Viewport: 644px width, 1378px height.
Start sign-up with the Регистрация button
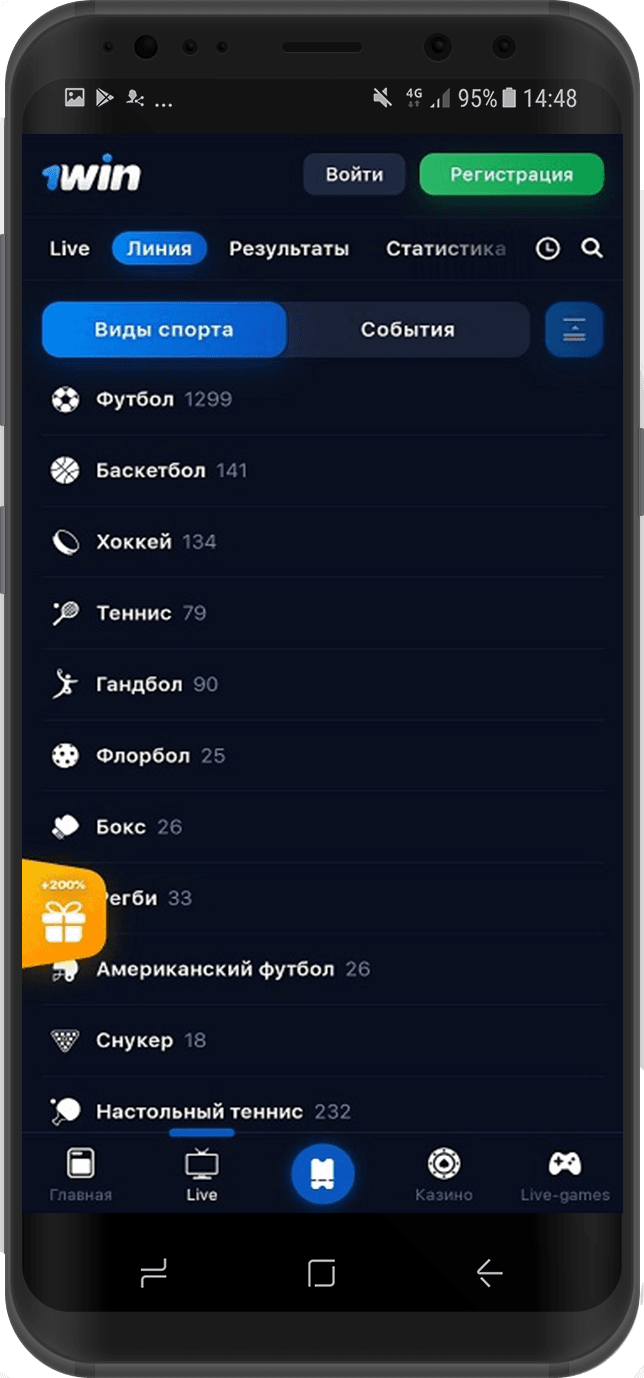(511, 175)
